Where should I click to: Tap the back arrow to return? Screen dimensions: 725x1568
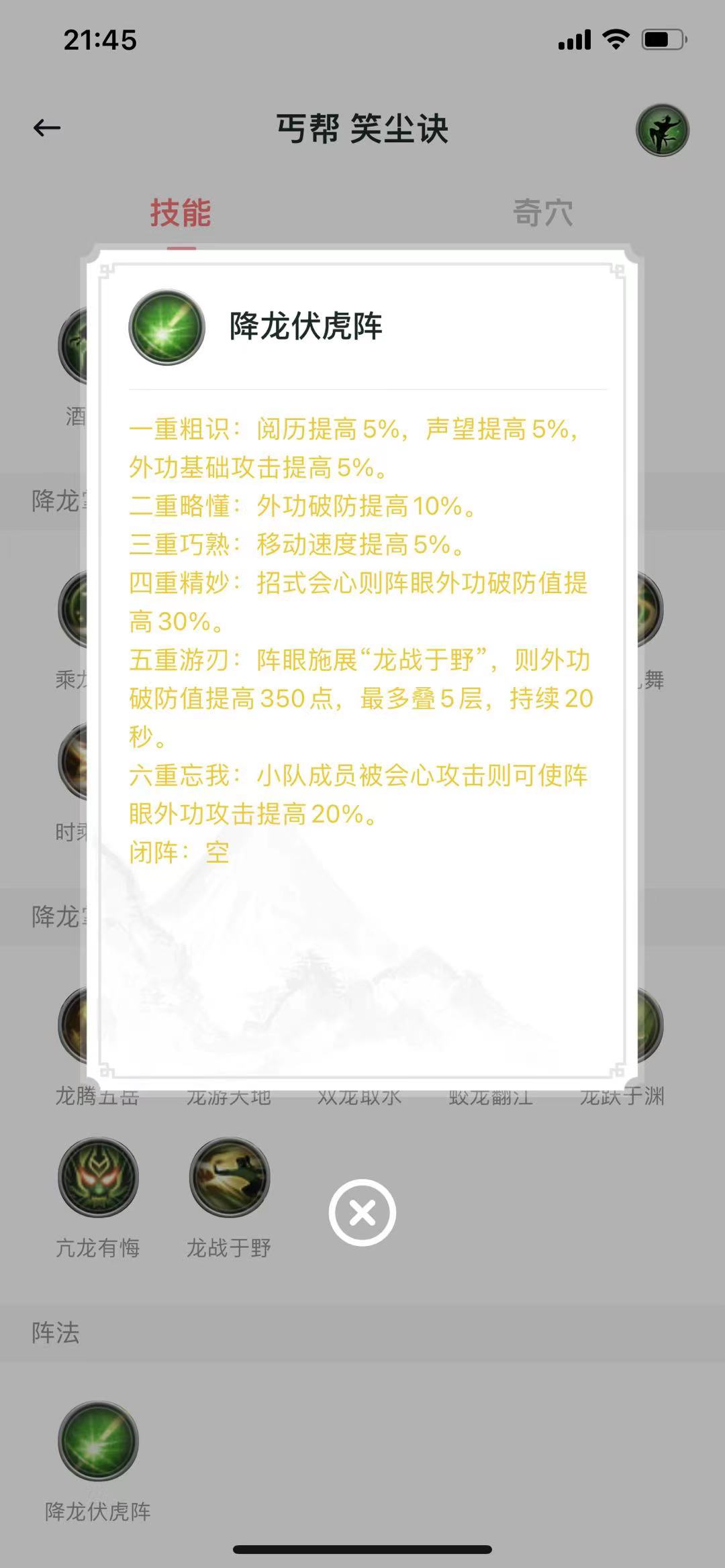pyautogui.click(x=46, y=127)
